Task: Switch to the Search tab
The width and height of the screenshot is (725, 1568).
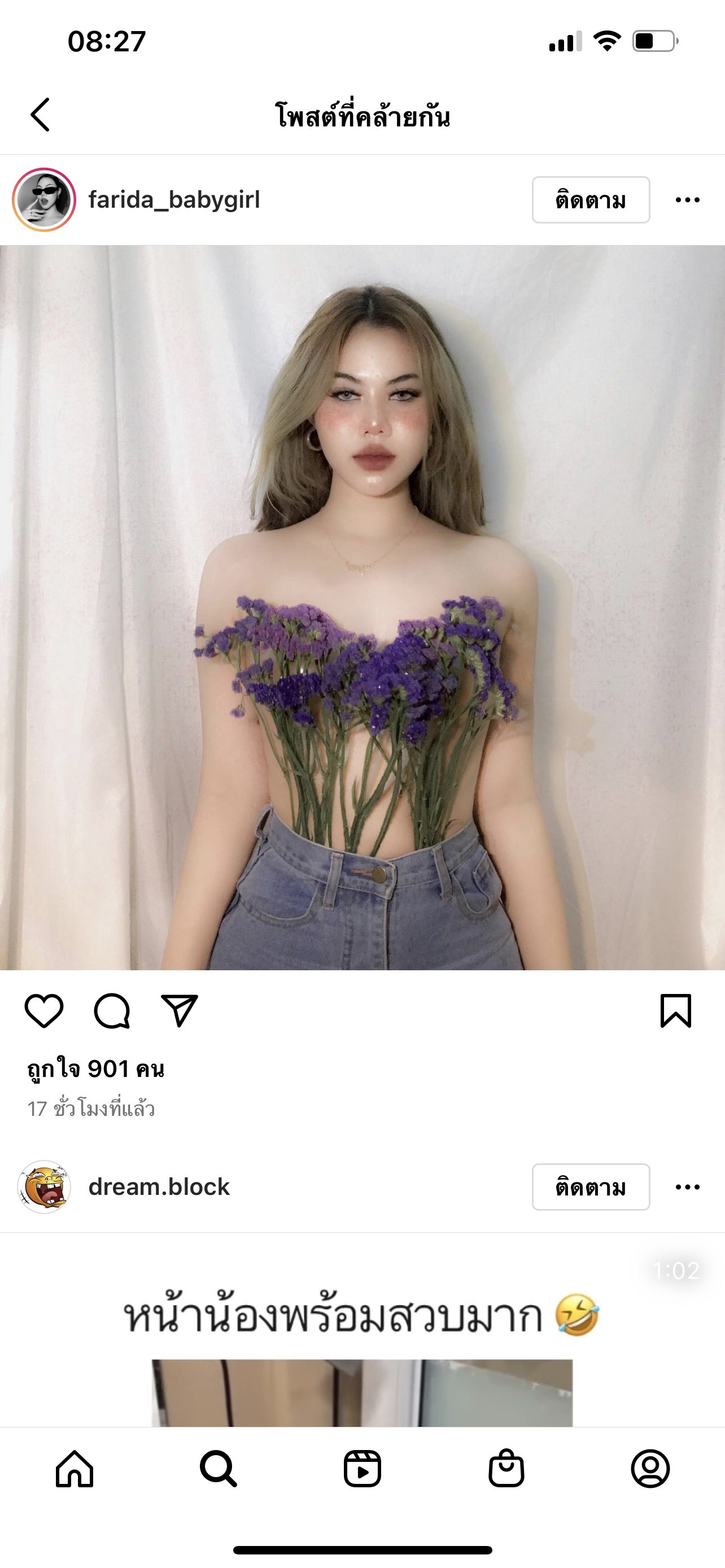Action: pyautogui.click(x=218, y=1469)
